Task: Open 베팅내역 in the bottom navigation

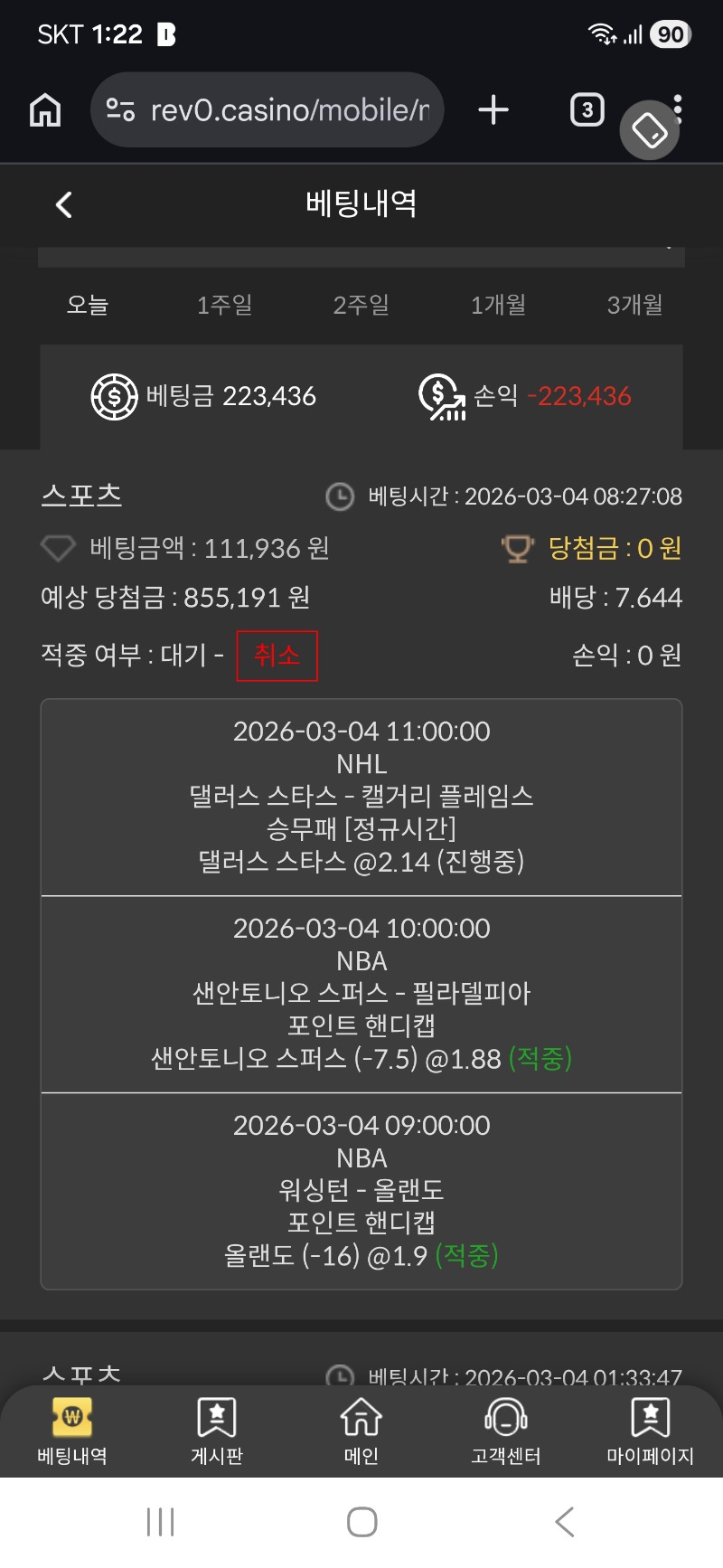Action: 72,1431
